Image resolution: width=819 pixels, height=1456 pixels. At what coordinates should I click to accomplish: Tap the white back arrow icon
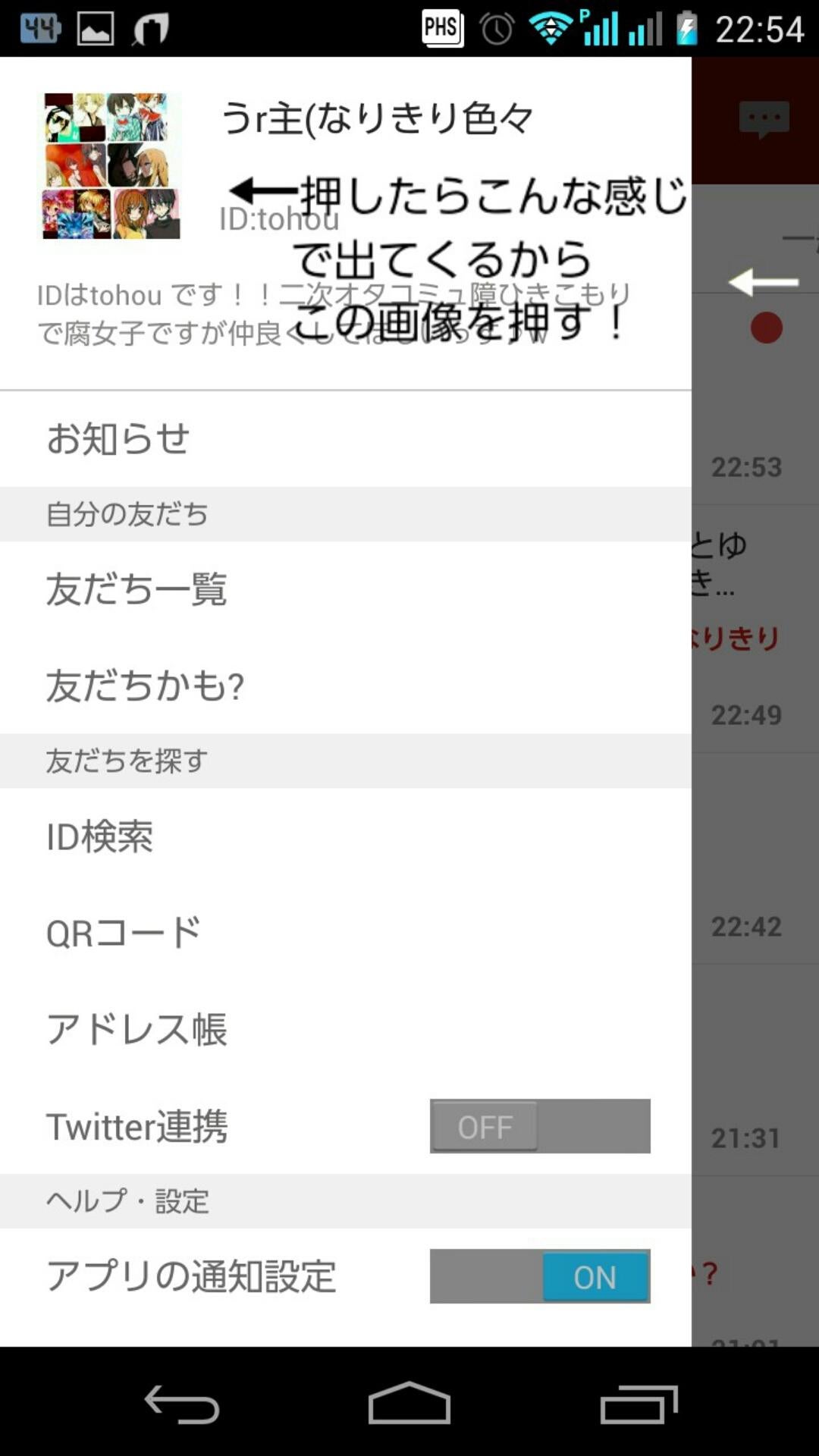762,281
